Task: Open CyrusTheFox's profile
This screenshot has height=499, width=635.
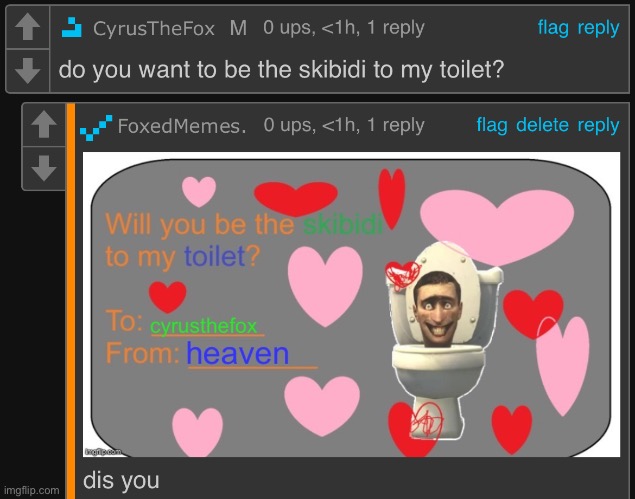Action: (153, 29)
